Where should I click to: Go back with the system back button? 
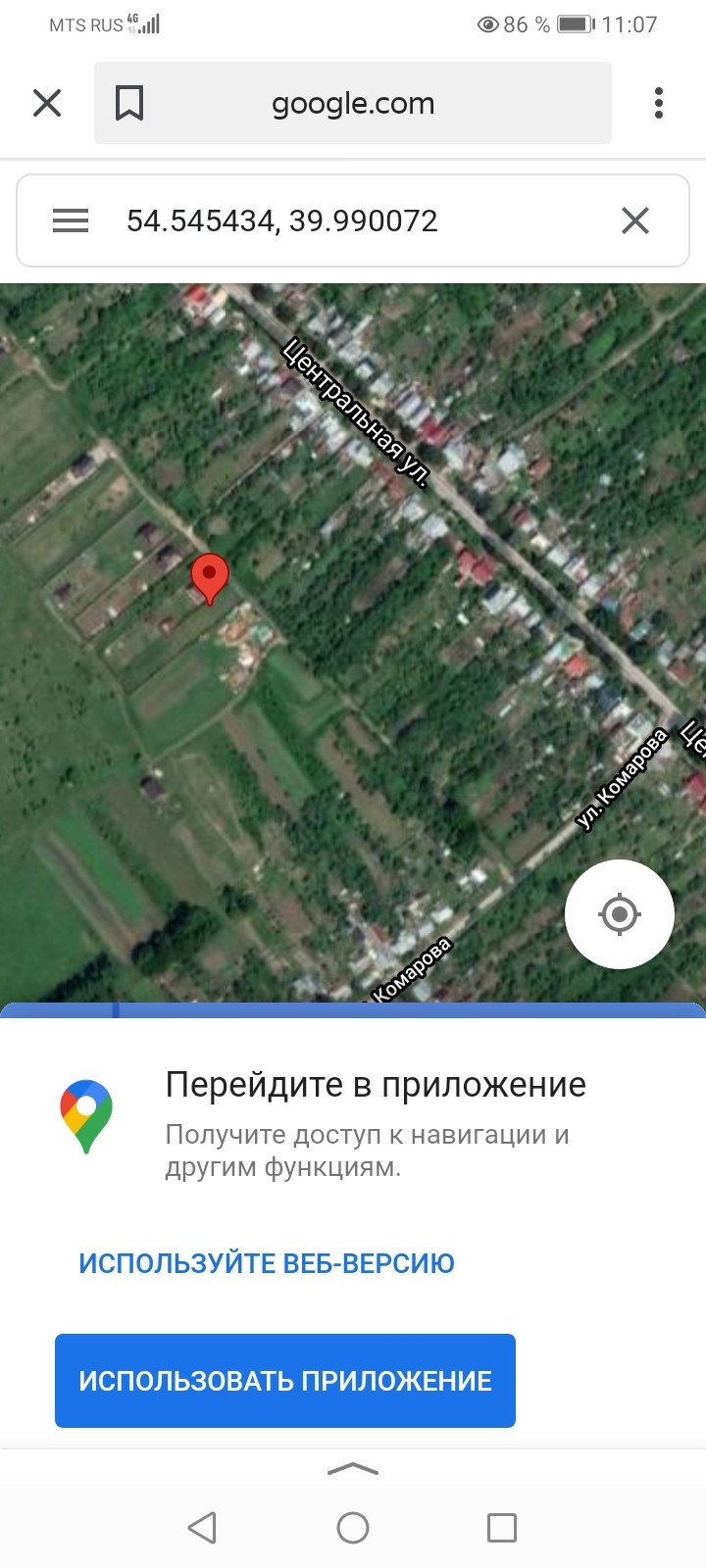pos(202,1527)
